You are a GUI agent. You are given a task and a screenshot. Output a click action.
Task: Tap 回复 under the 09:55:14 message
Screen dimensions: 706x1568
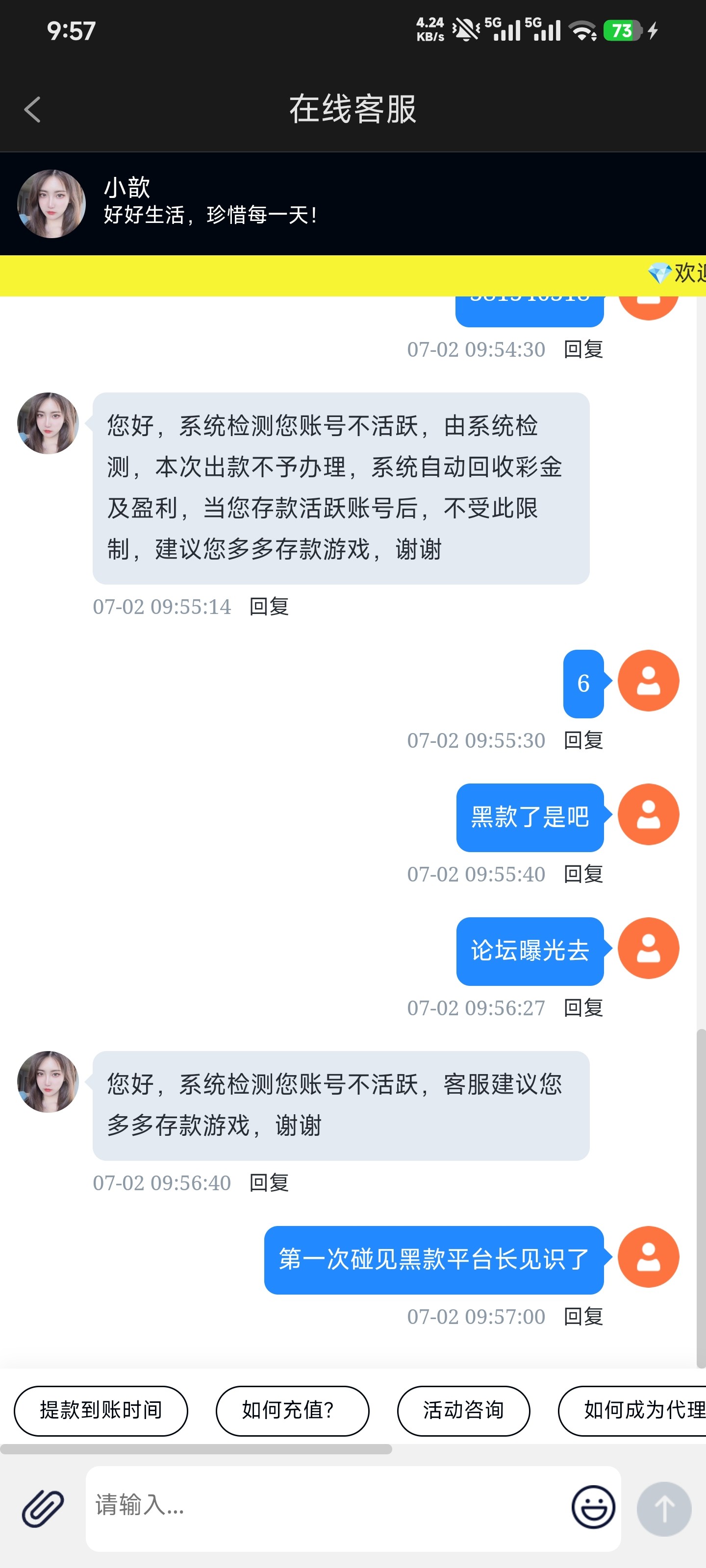click(269, 606)
